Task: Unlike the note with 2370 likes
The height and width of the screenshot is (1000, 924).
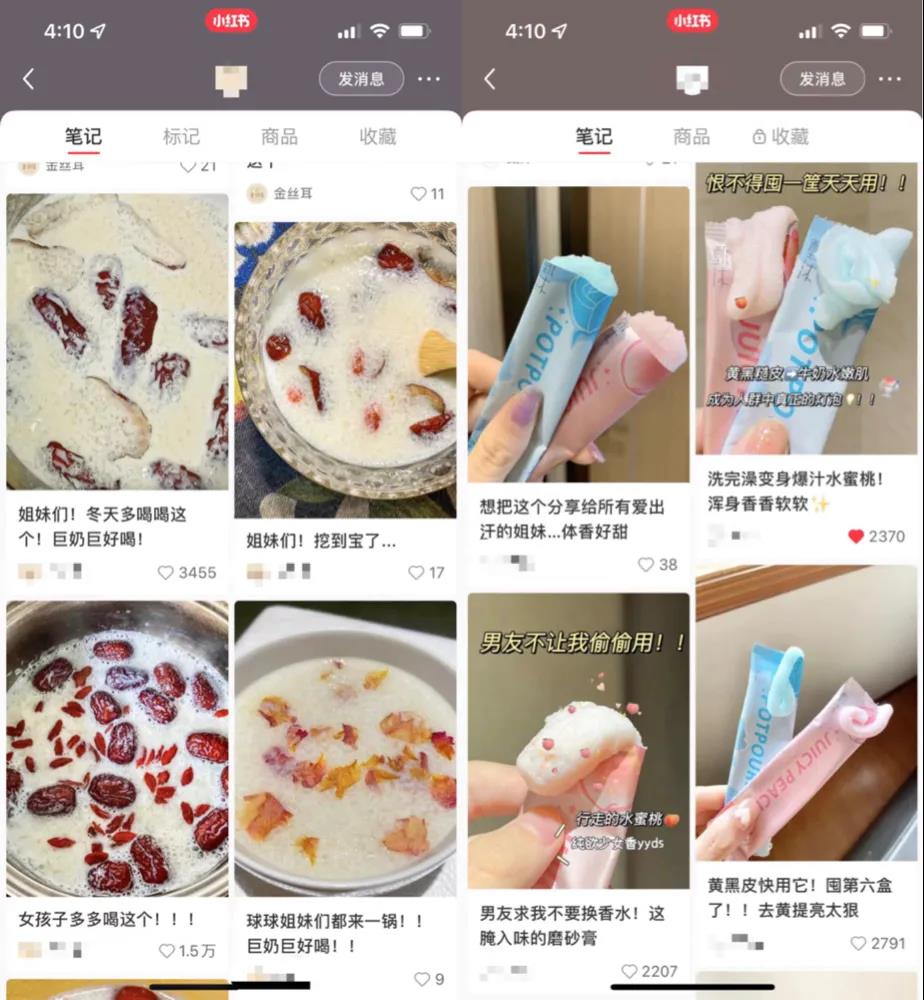Action: coord(855,537)
